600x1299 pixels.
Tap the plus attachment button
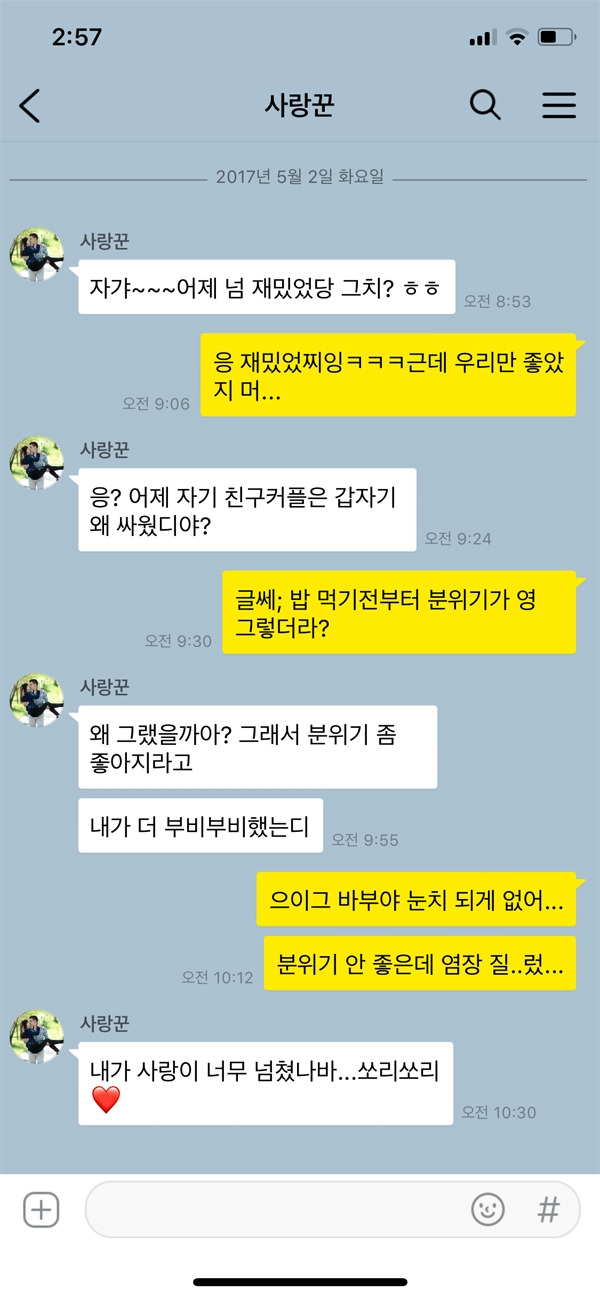click(41, 1210)
